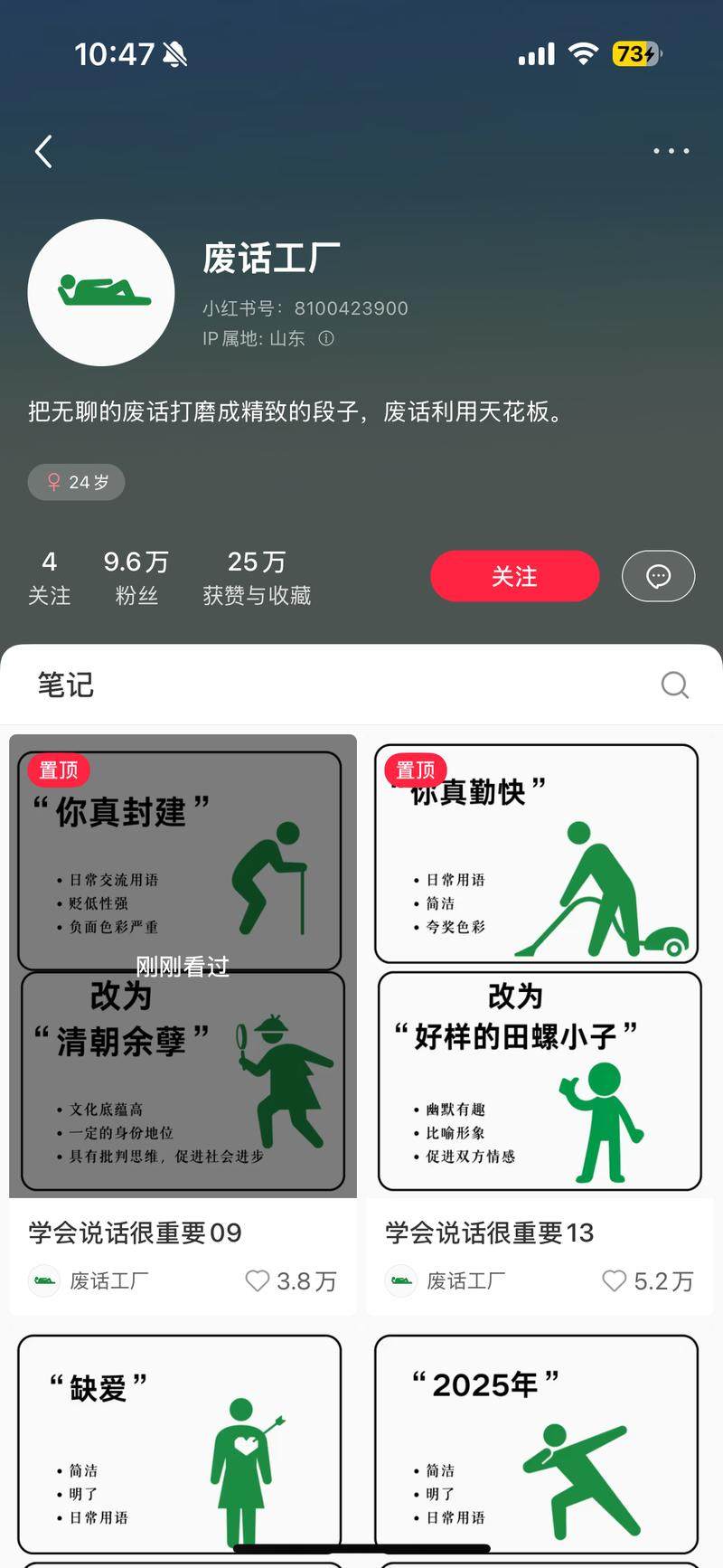Open the "2025年" note card

(537, 1443)
